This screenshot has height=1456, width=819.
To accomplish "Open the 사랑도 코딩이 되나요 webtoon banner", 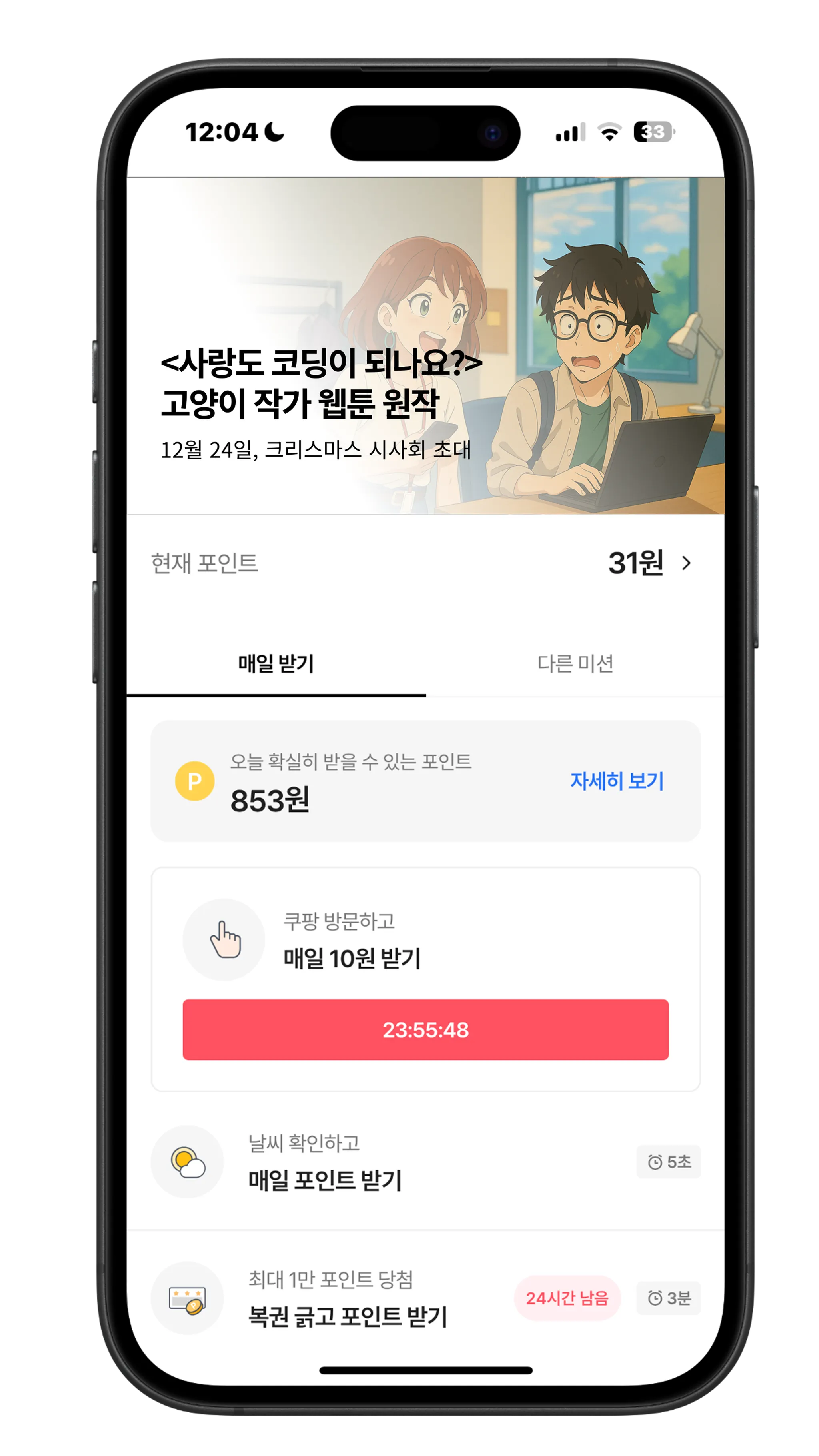I will (425, 346).
